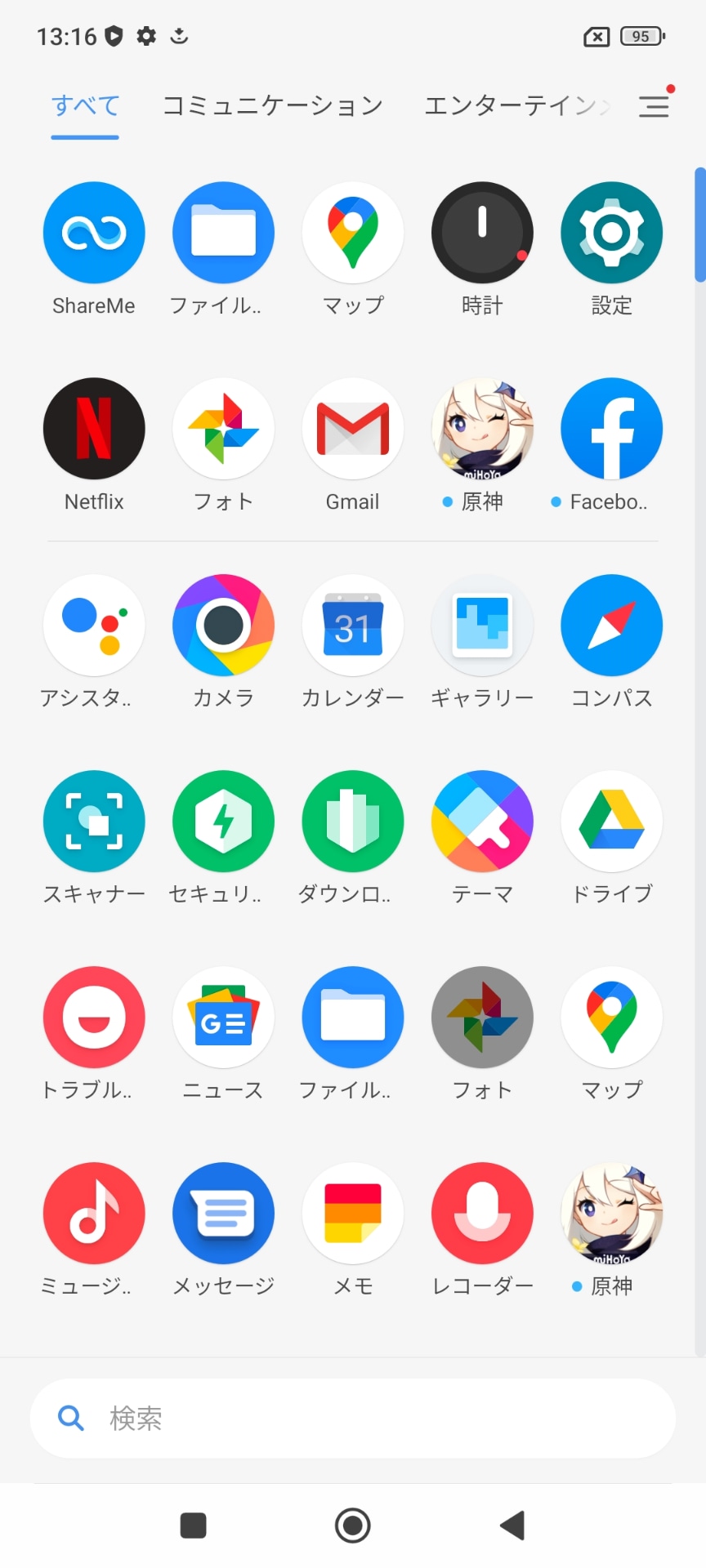
Task: Switch to the エンターテイン tab
Action: 515,106
